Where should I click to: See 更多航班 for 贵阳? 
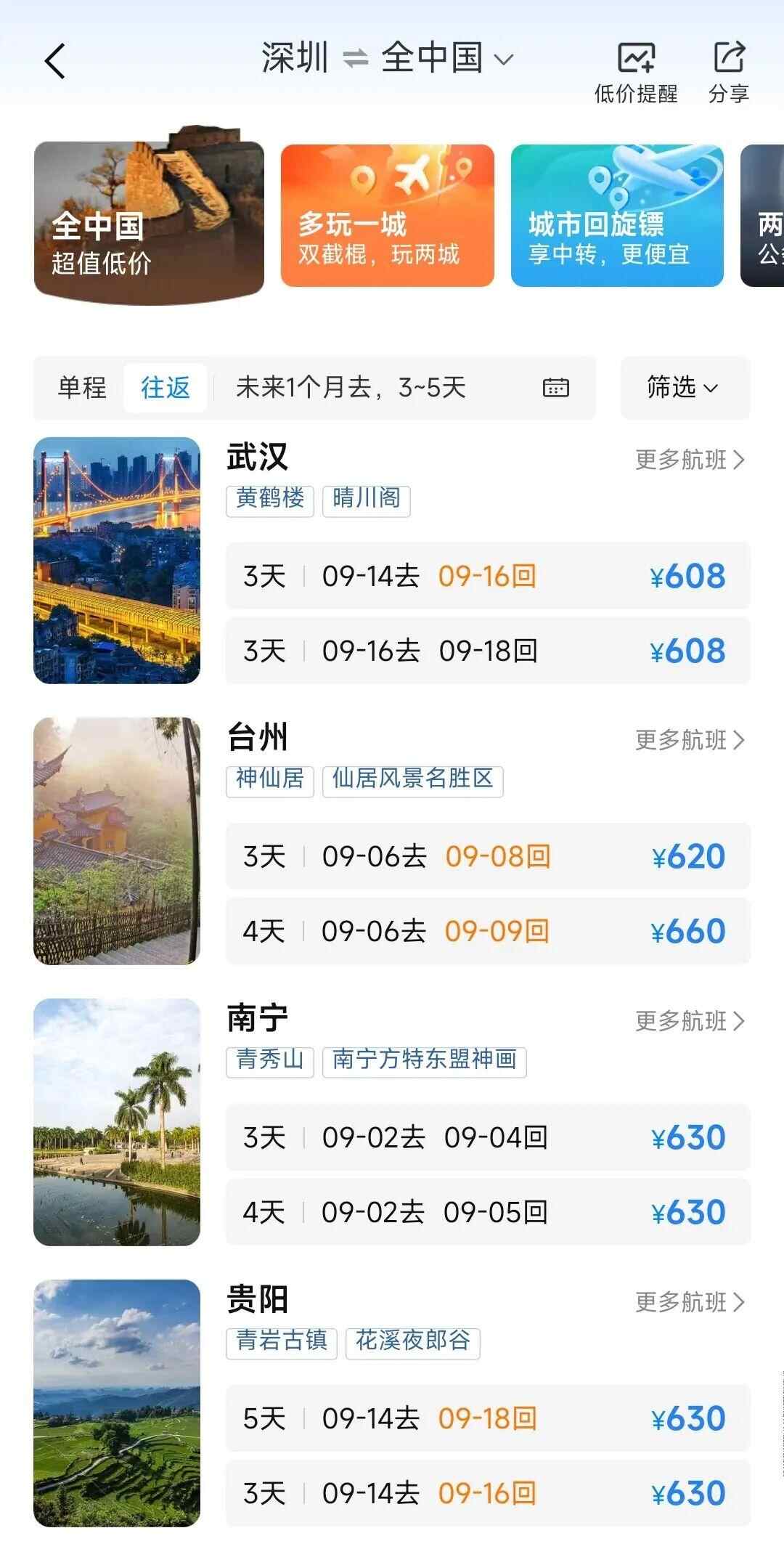tap(690, 1302)
